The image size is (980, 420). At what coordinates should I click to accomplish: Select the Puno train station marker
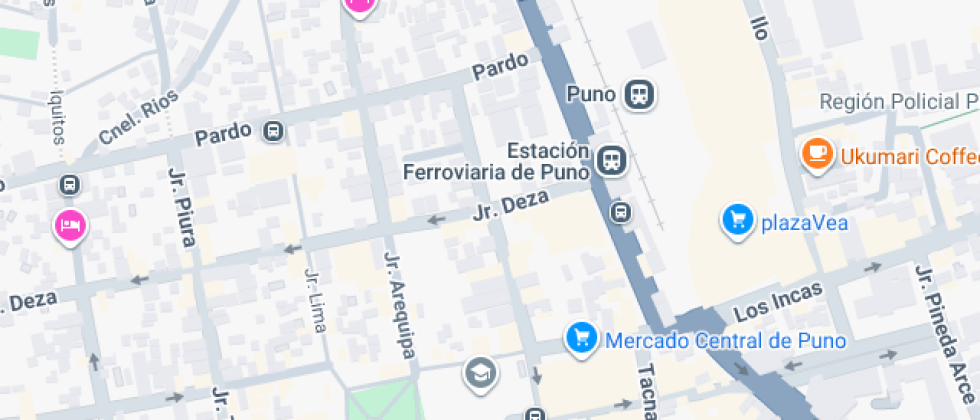[x=638, y=95]
